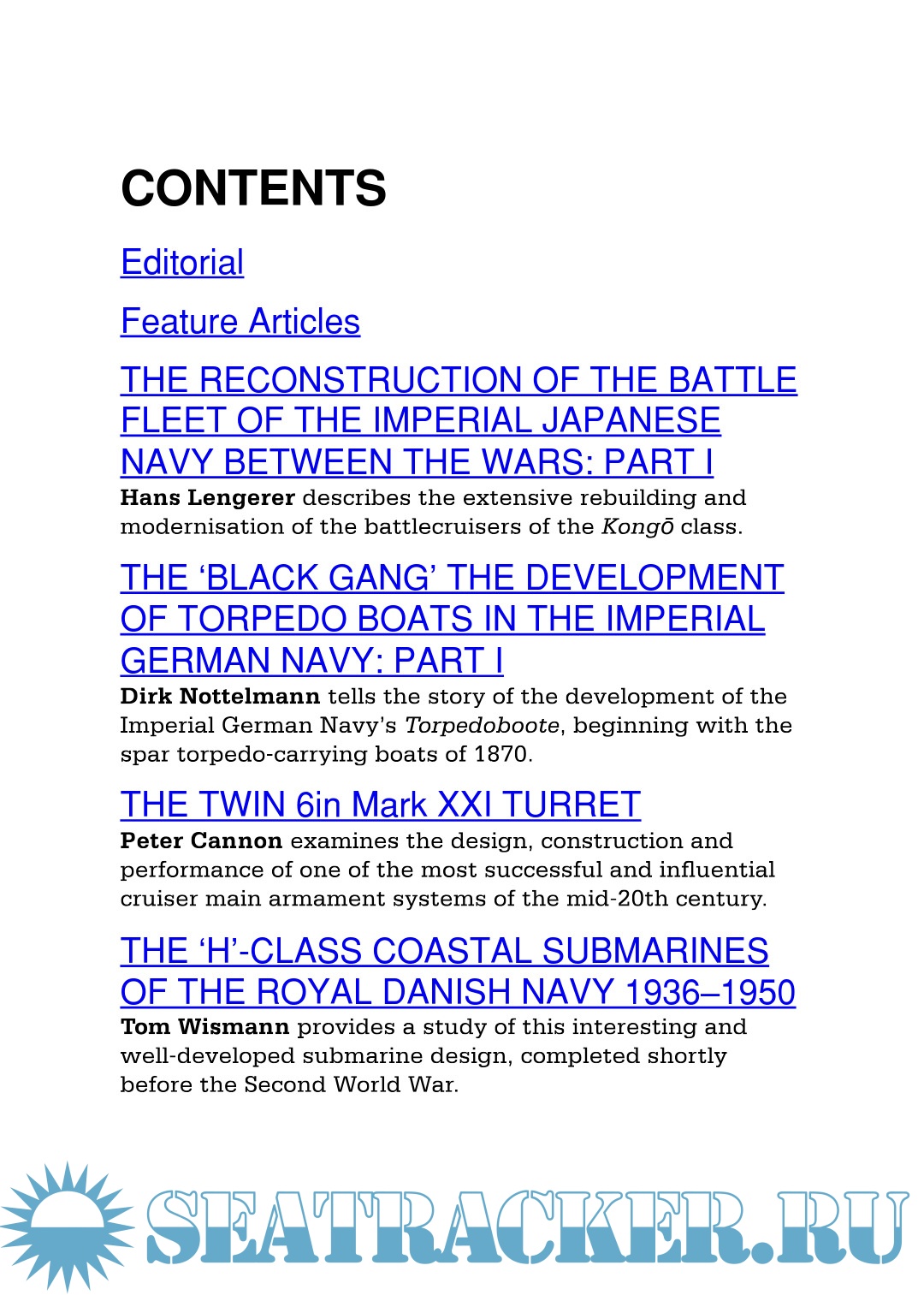Screen dimensions: 924x1295
Task: Open the Twin 6in Mark XXI Turret article
Action: [380, 805]
